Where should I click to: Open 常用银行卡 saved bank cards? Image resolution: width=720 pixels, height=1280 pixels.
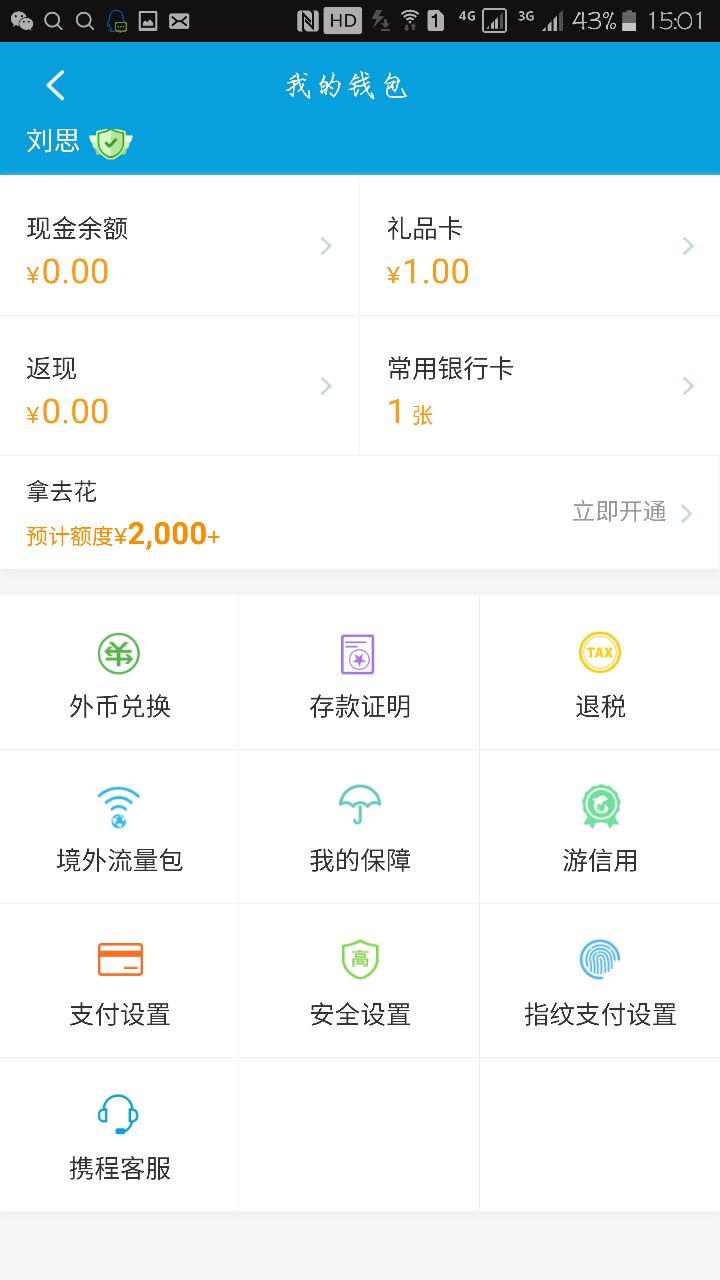pyautogui.click(x=540, y=387)
